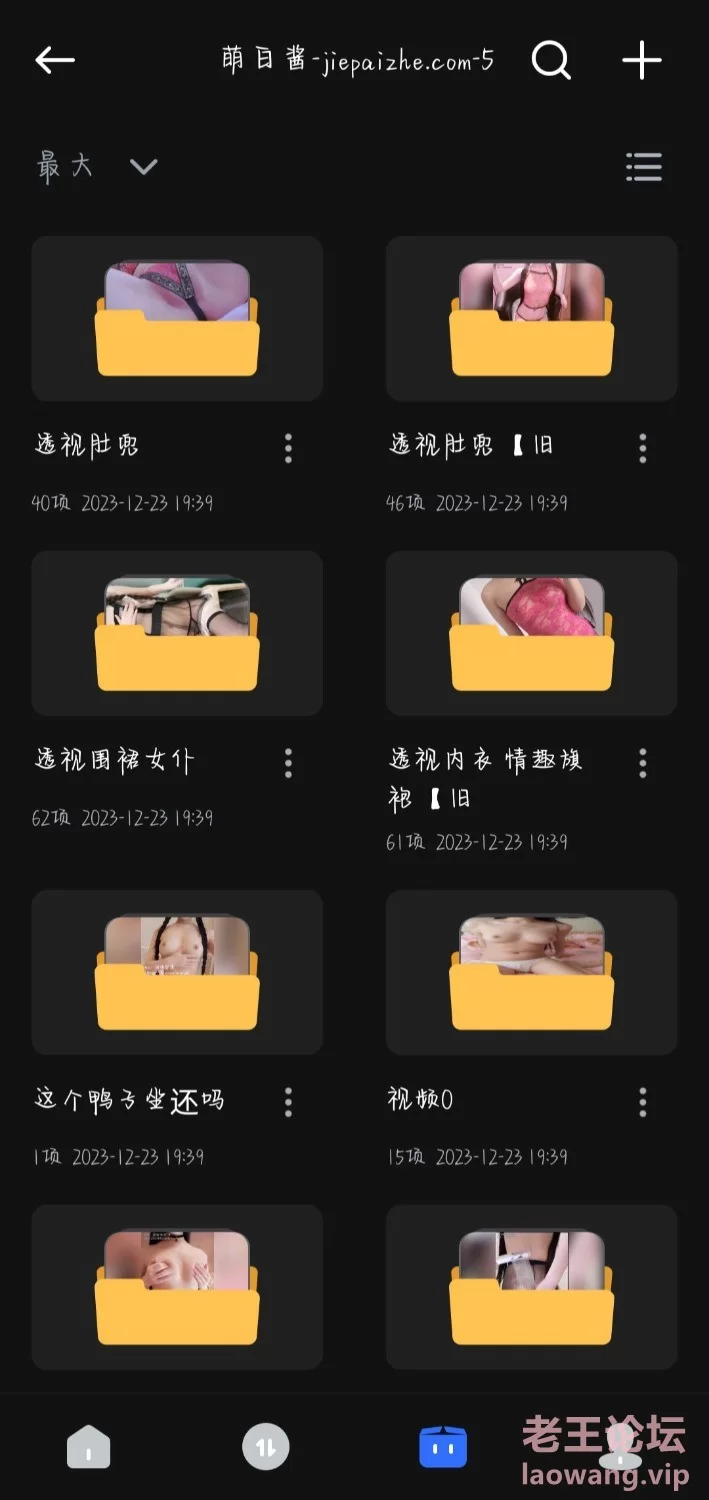Switch to the home tab
The image size is (709, 1500).
(89, 1446)
